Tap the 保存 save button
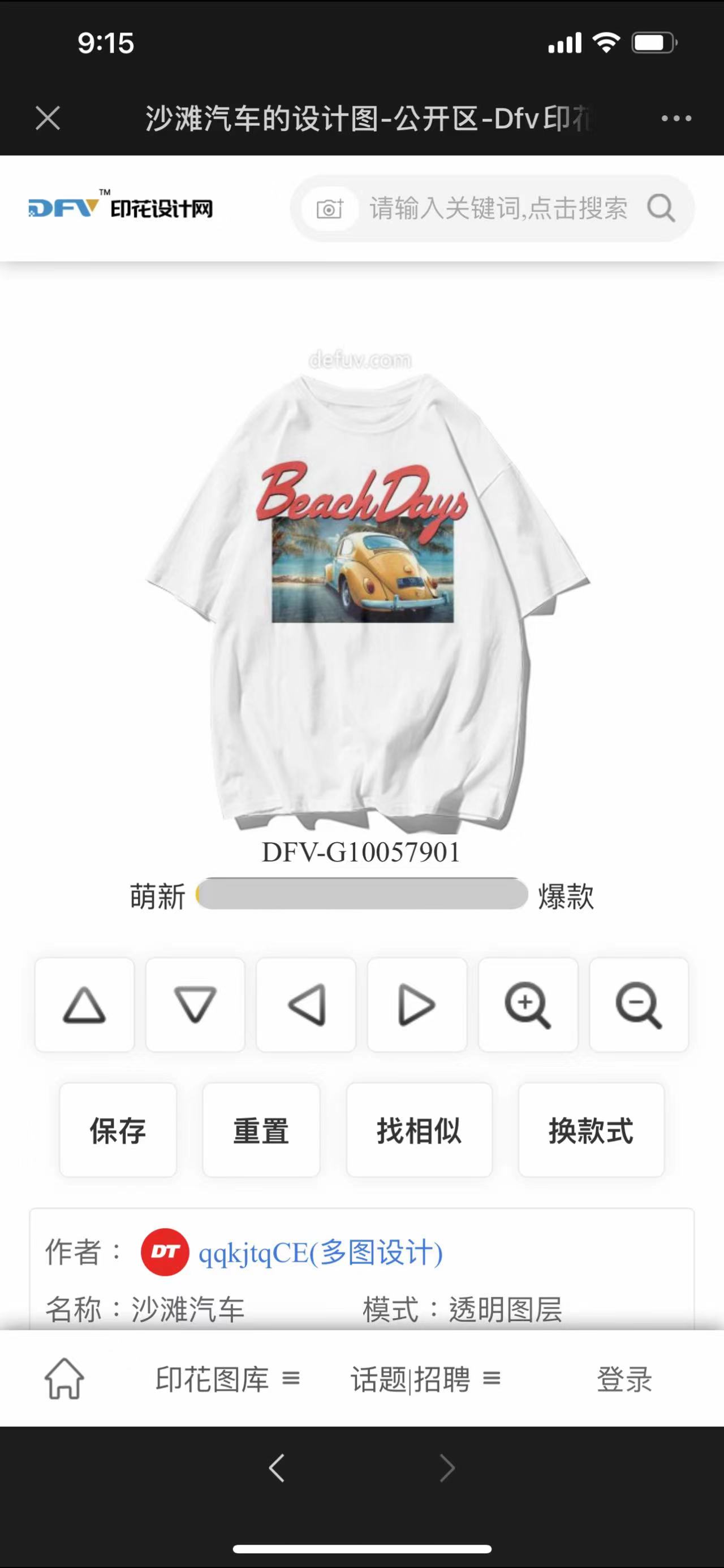Screen dimensions: 724x1568 118,1130
